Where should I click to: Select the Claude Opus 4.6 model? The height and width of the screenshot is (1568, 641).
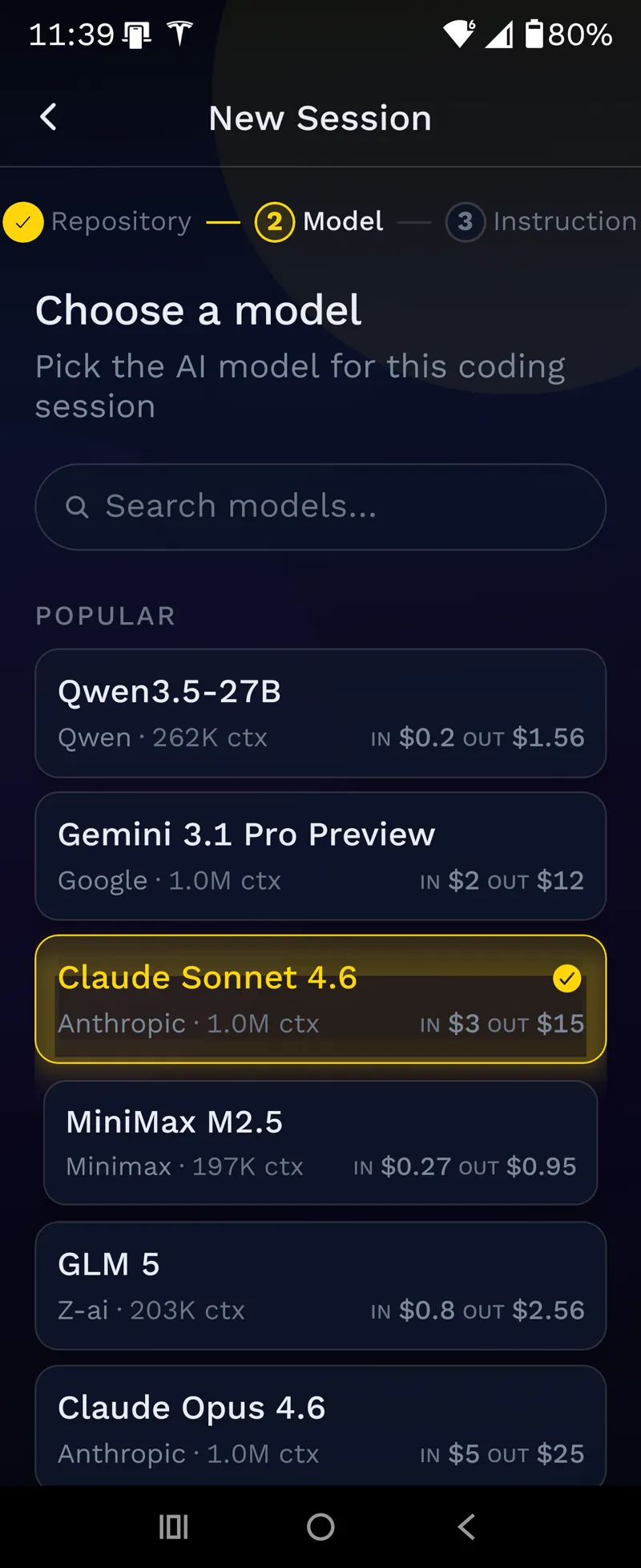[320, 1429]
